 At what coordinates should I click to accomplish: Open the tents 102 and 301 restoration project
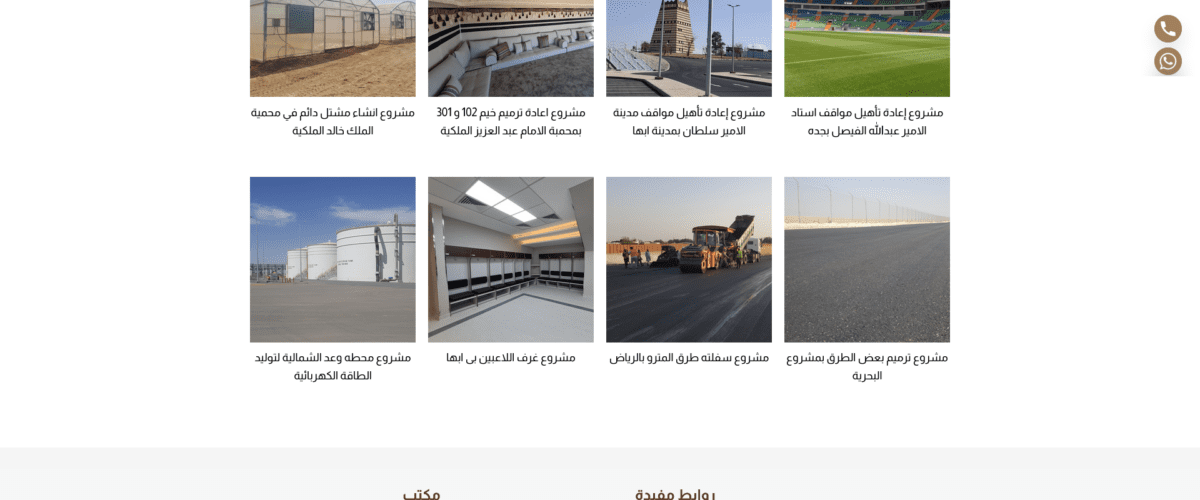tap(510, 121)
